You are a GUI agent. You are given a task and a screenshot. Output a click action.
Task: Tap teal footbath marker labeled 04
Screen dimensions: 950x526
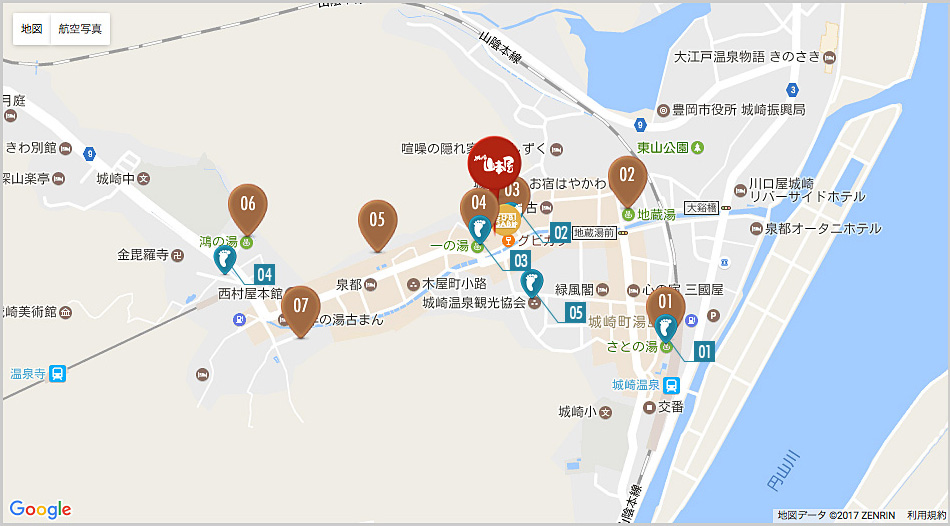225,259
